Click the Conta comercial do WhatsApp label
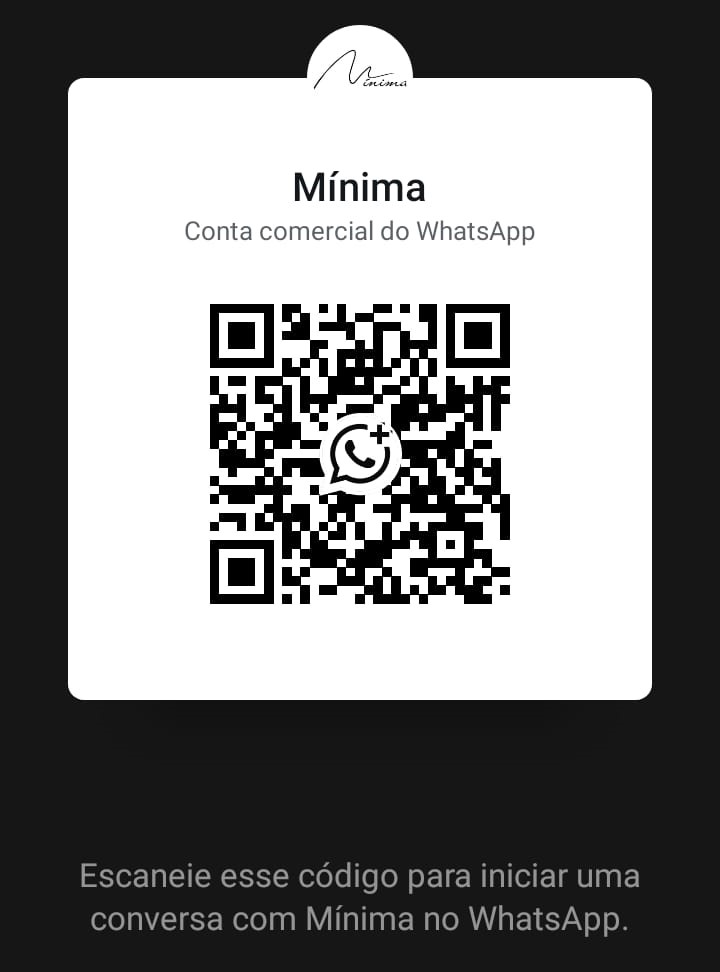This screenshot has height=972, width=720. tap(360, 231)
